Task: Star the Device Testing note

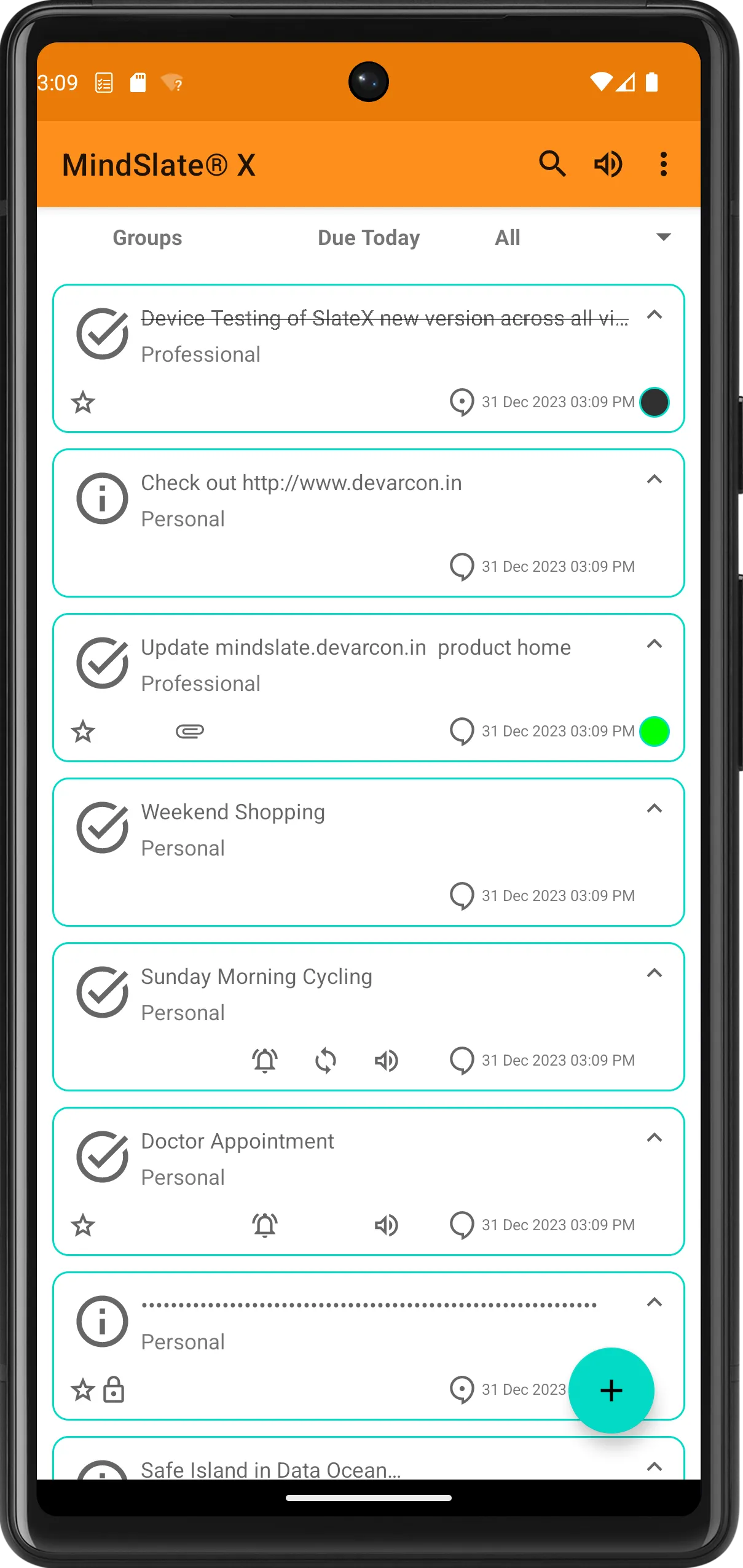Action: tap(83, 402)
